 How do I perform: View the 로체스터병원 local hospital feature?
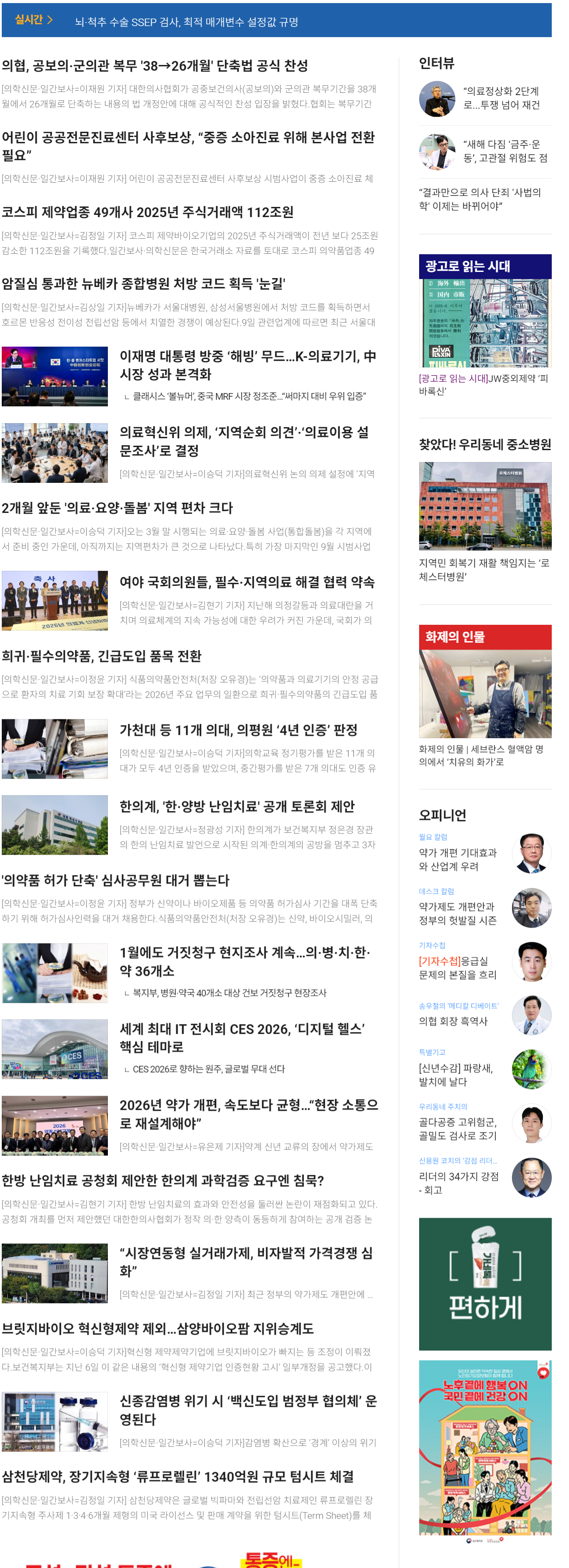click(x=485, y=569)
